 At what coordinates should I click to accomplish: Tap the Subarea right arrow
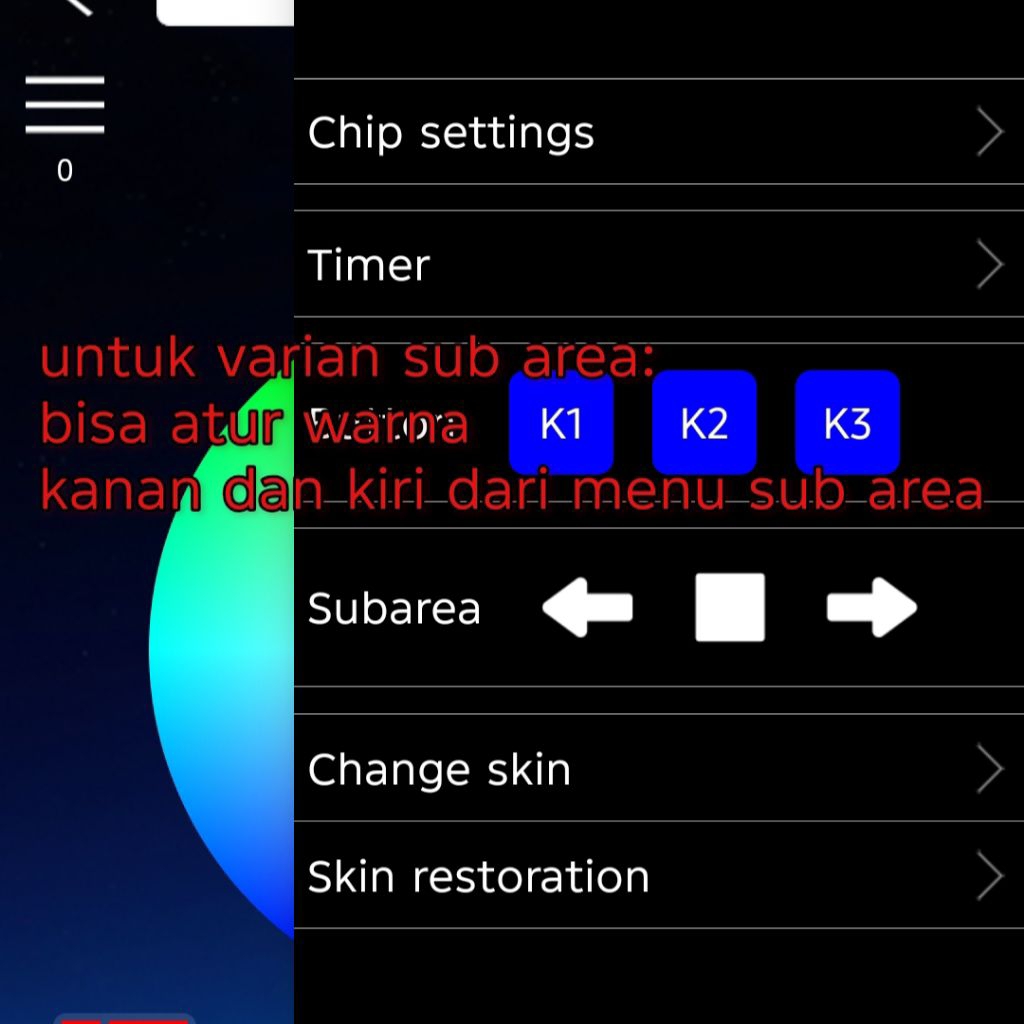tap(871, 607)
